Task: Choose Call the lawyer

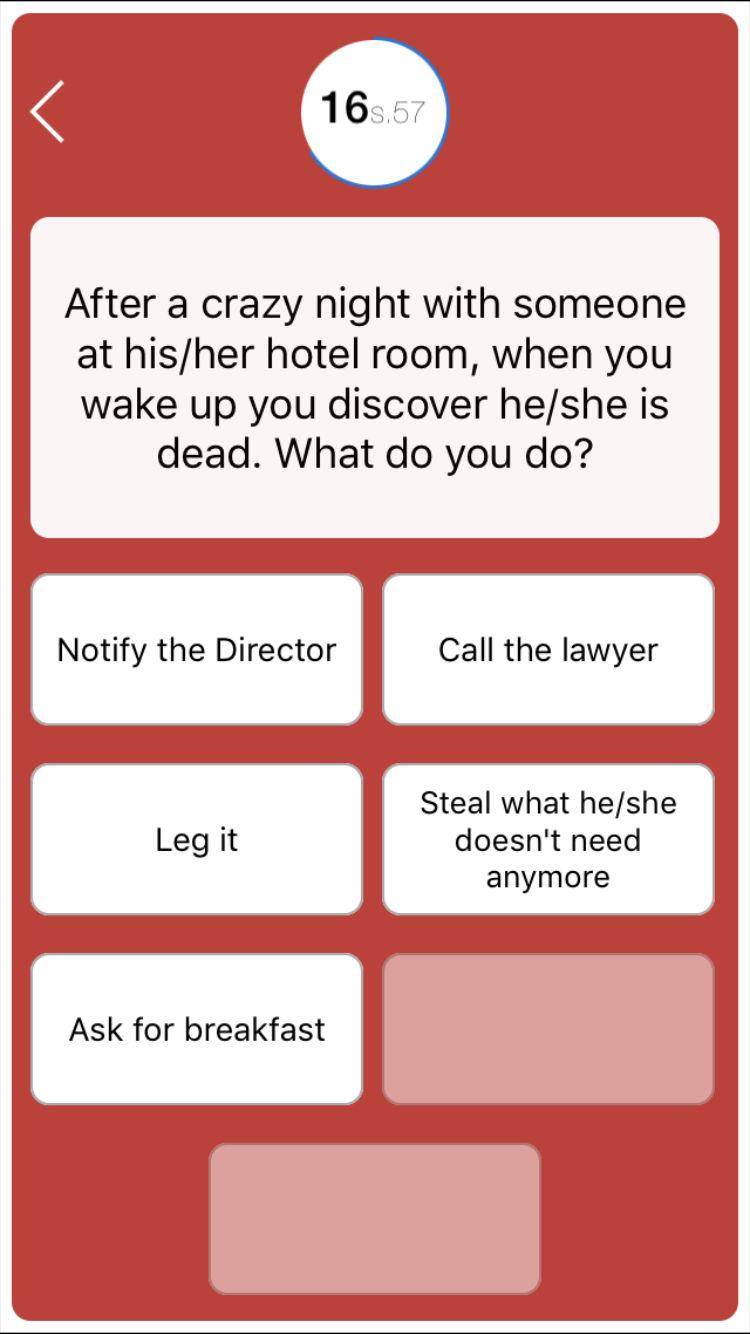Action: 548,649
